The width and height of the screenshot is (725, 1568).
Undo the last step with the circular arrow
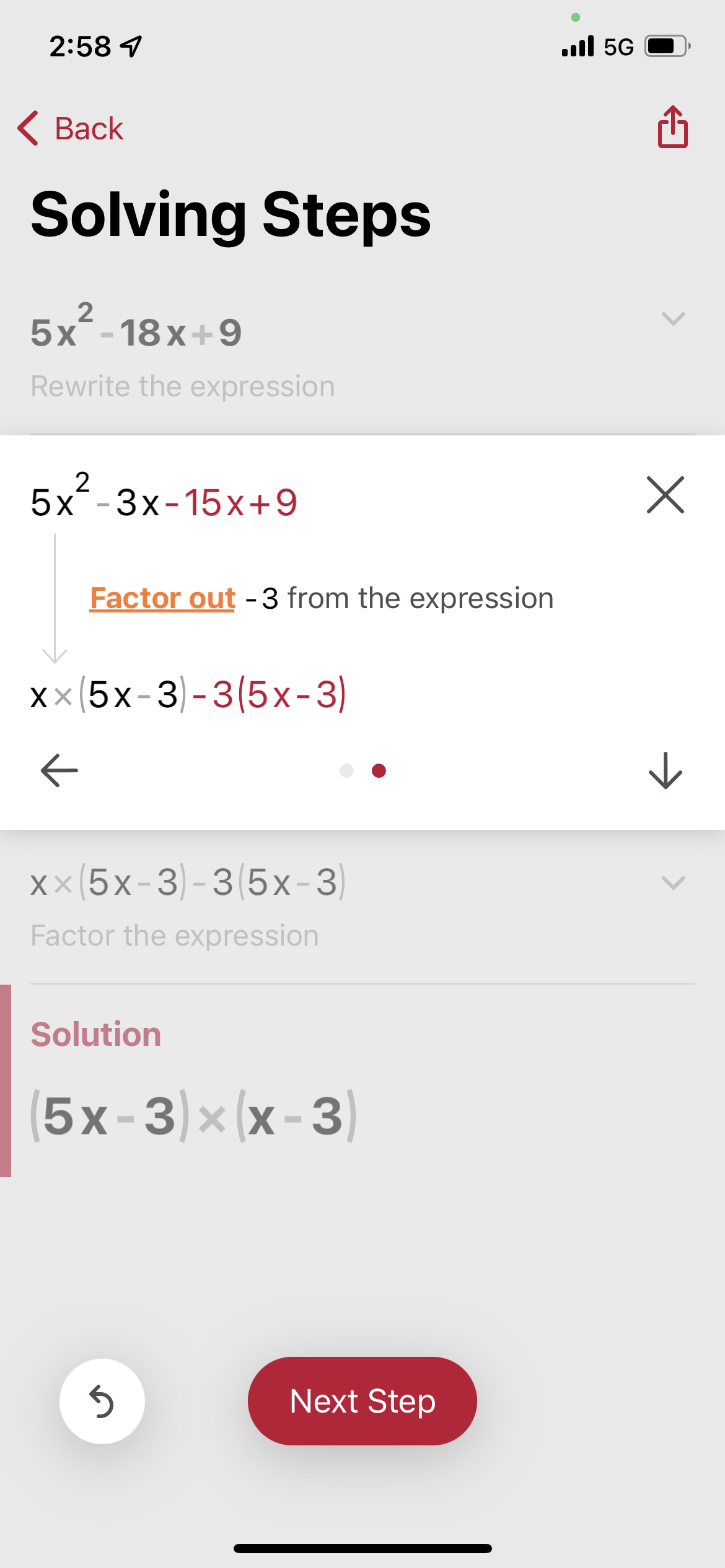[102, 1401]
